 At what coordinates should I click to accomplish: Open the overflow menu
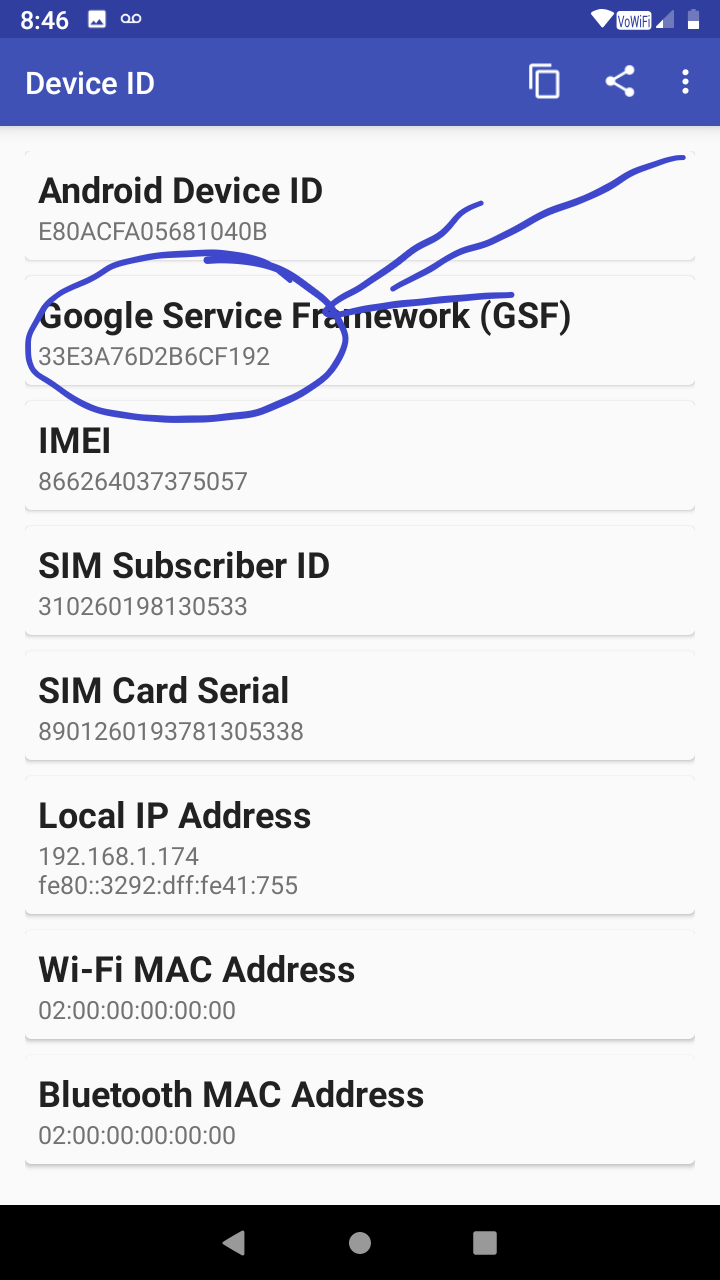(x=685, y=82)
